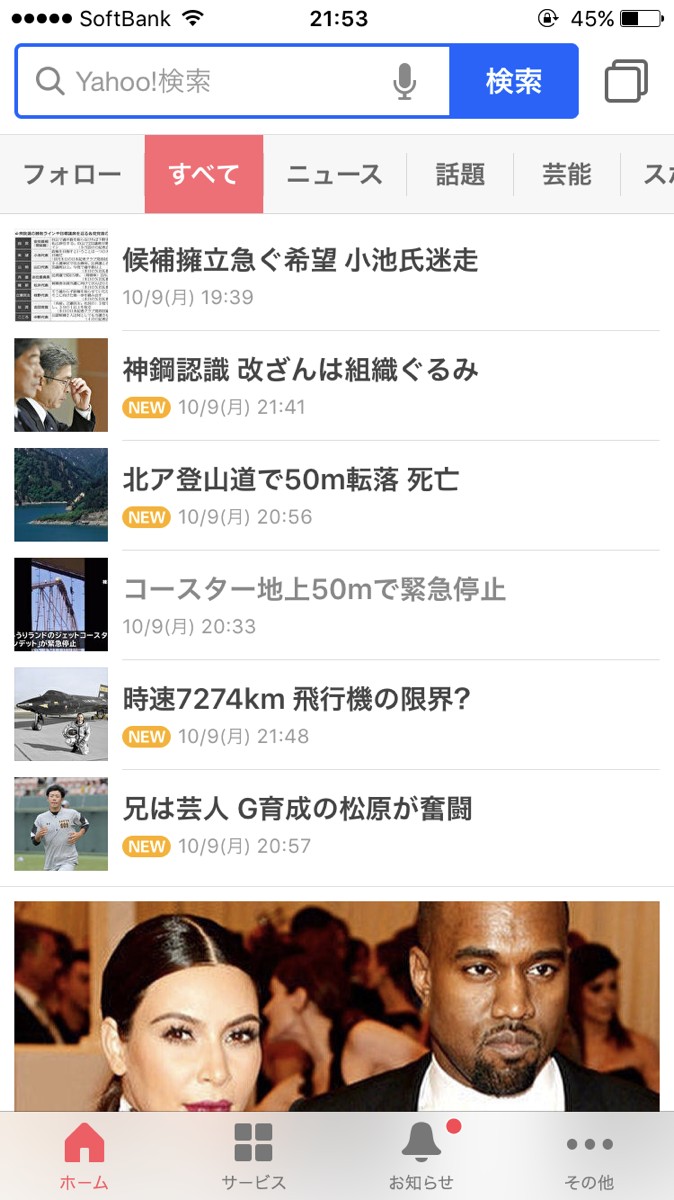The image size is (674, 1200).
Task: Open 時速7274km 飛行機の限界? article
Action: (296, 700)
